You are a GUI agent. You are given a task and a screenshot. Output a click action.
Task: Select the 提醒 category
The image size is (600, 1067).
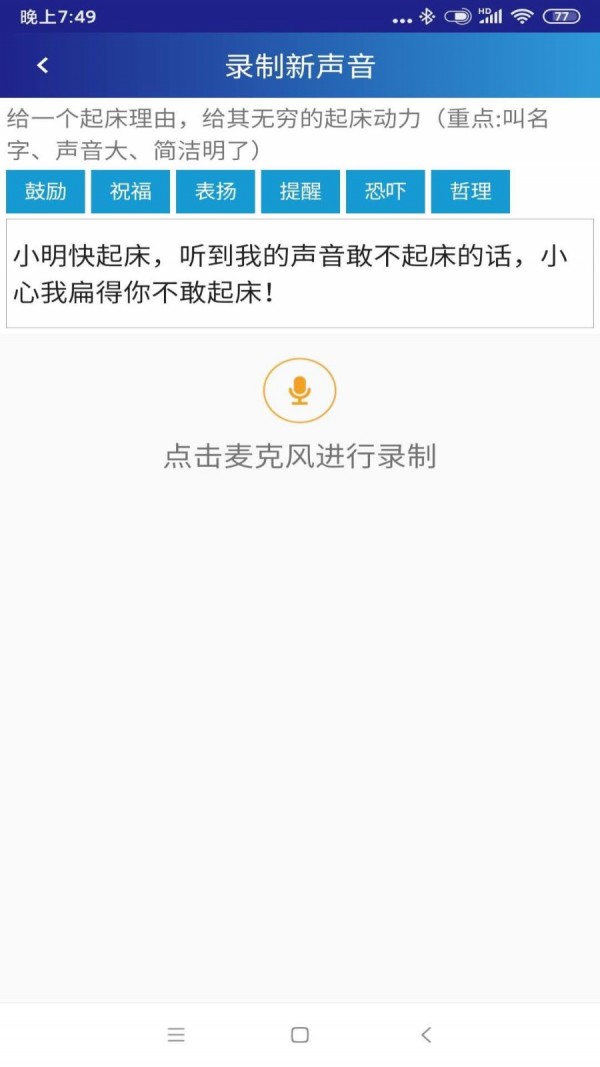(x=300, y=191)
